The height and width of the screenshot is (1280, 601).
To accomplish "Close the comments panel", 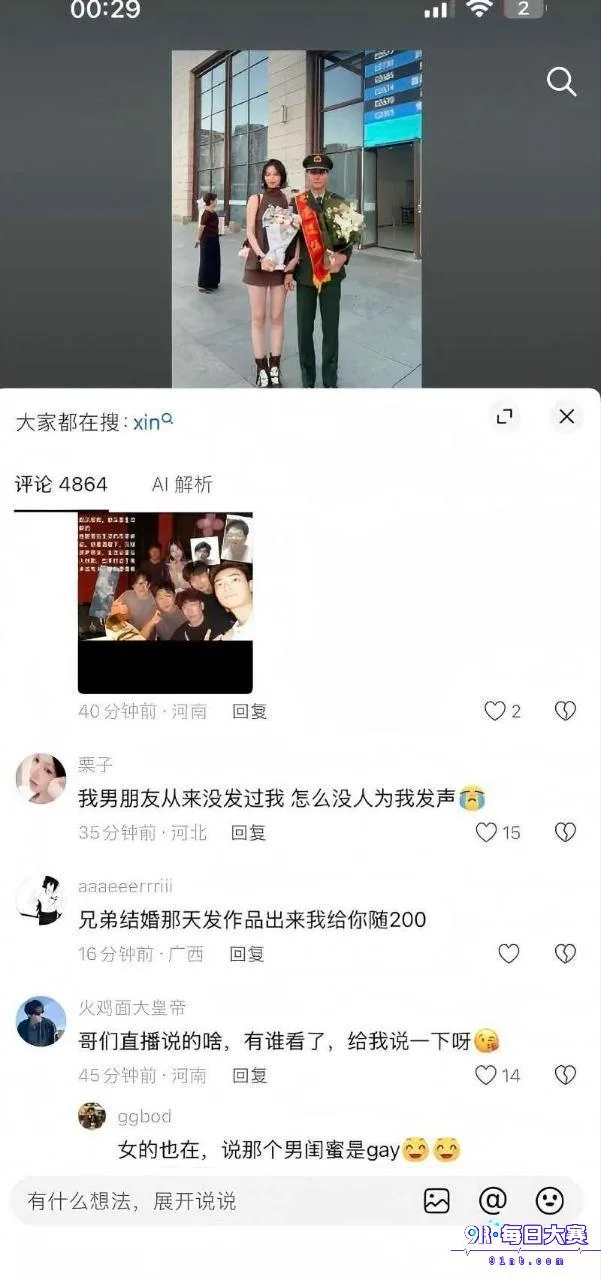I will 566,417.
